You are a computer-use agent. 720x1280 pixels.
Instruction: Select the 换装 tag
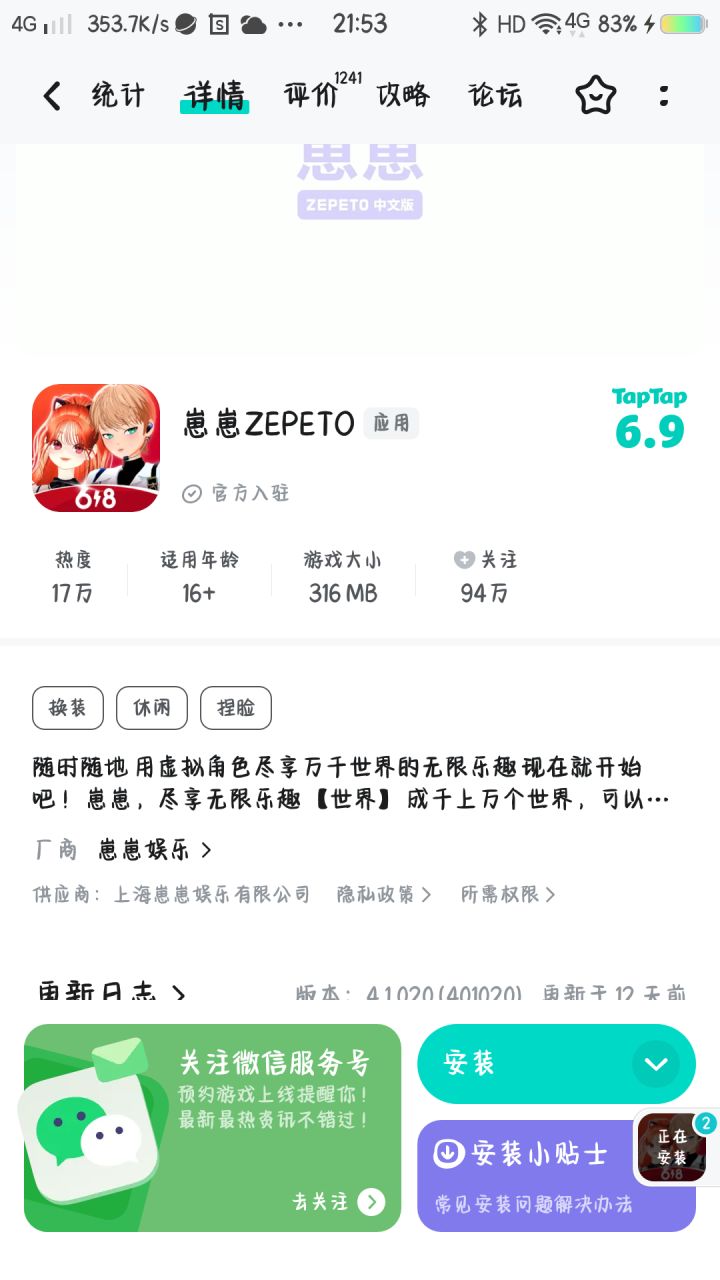pos(66,708)
